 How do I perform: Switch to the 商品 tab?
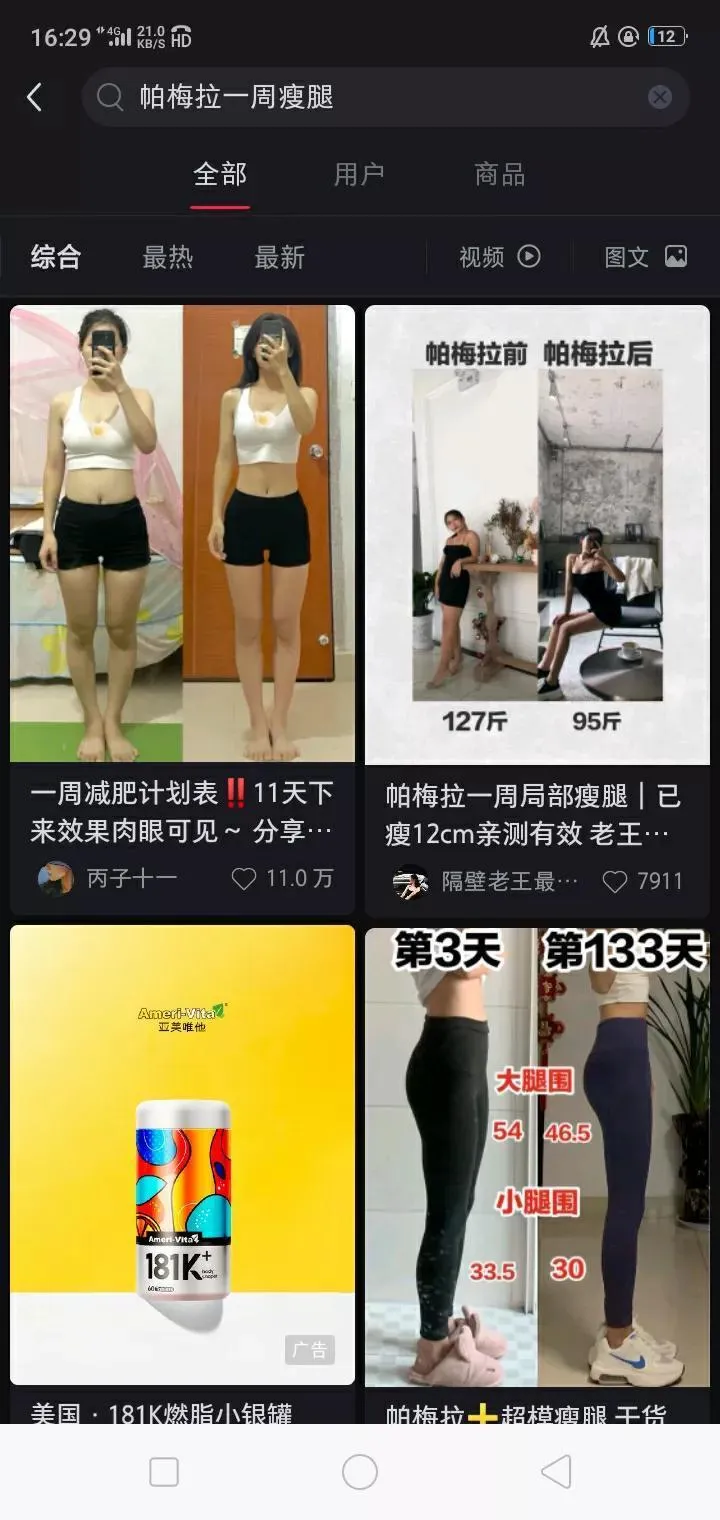coord(499,175)
